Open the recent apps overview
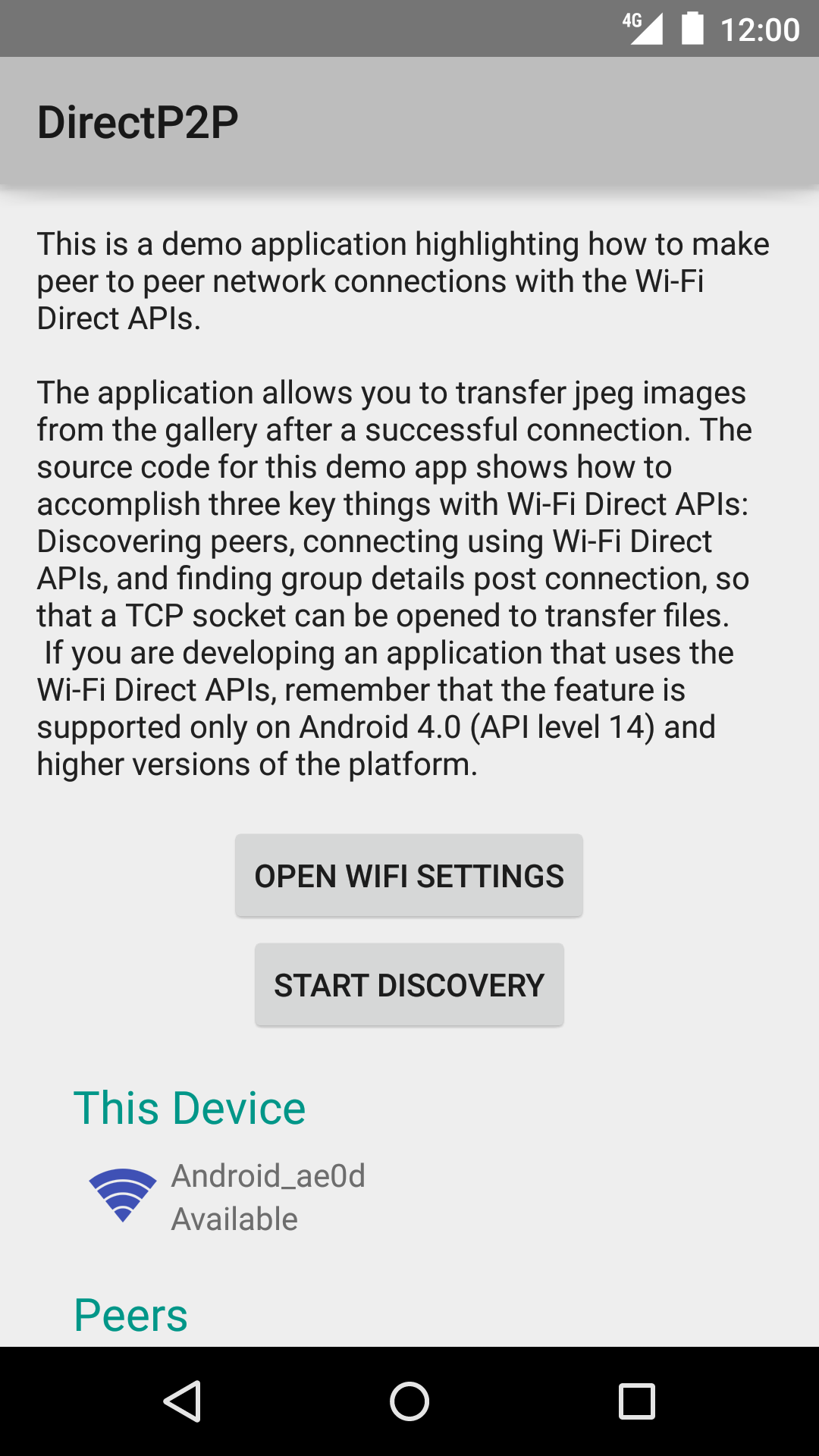This screenshot has width=819, height=1456. (637, 1401)
